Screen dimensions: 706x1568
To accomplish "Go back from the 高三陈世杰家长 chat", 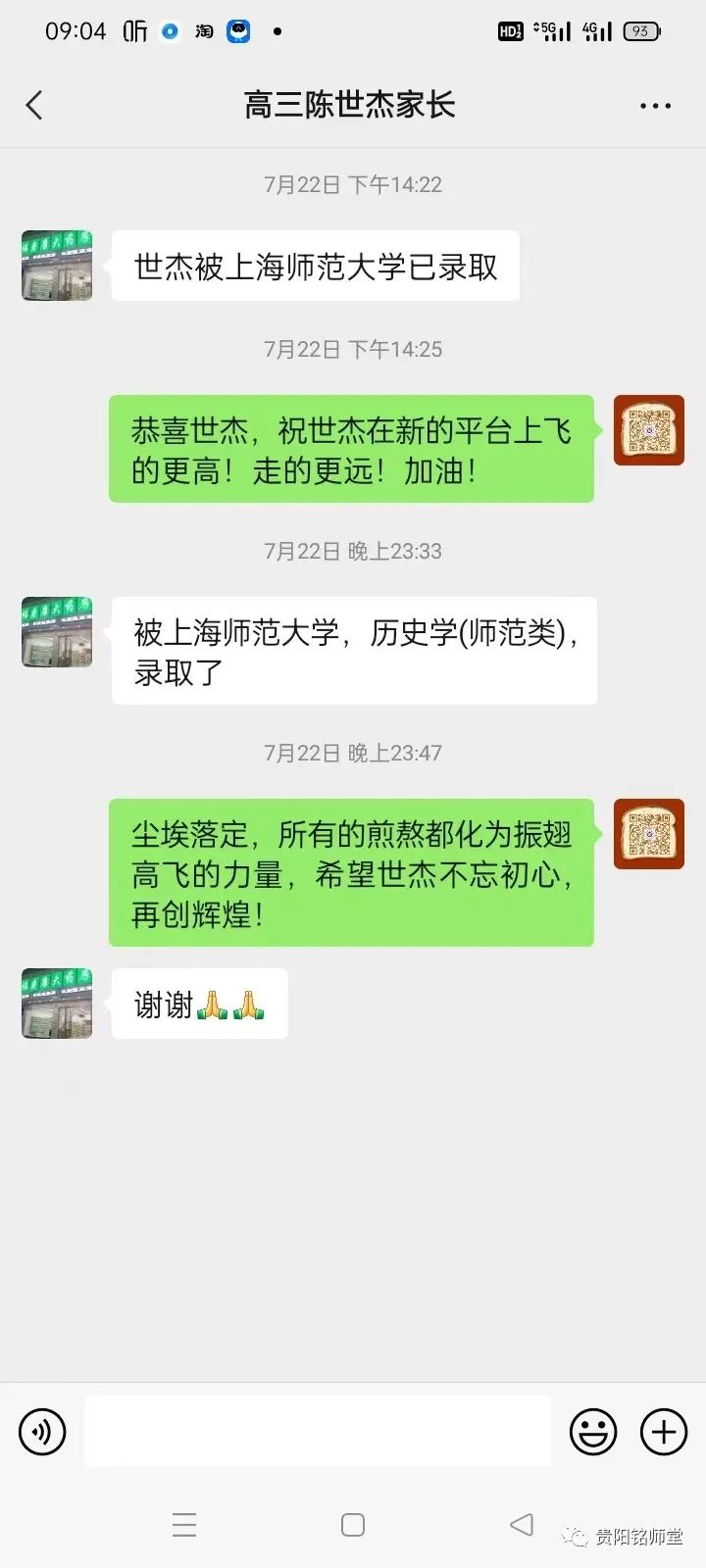I will pyautogui.click(x=35, y=105).
